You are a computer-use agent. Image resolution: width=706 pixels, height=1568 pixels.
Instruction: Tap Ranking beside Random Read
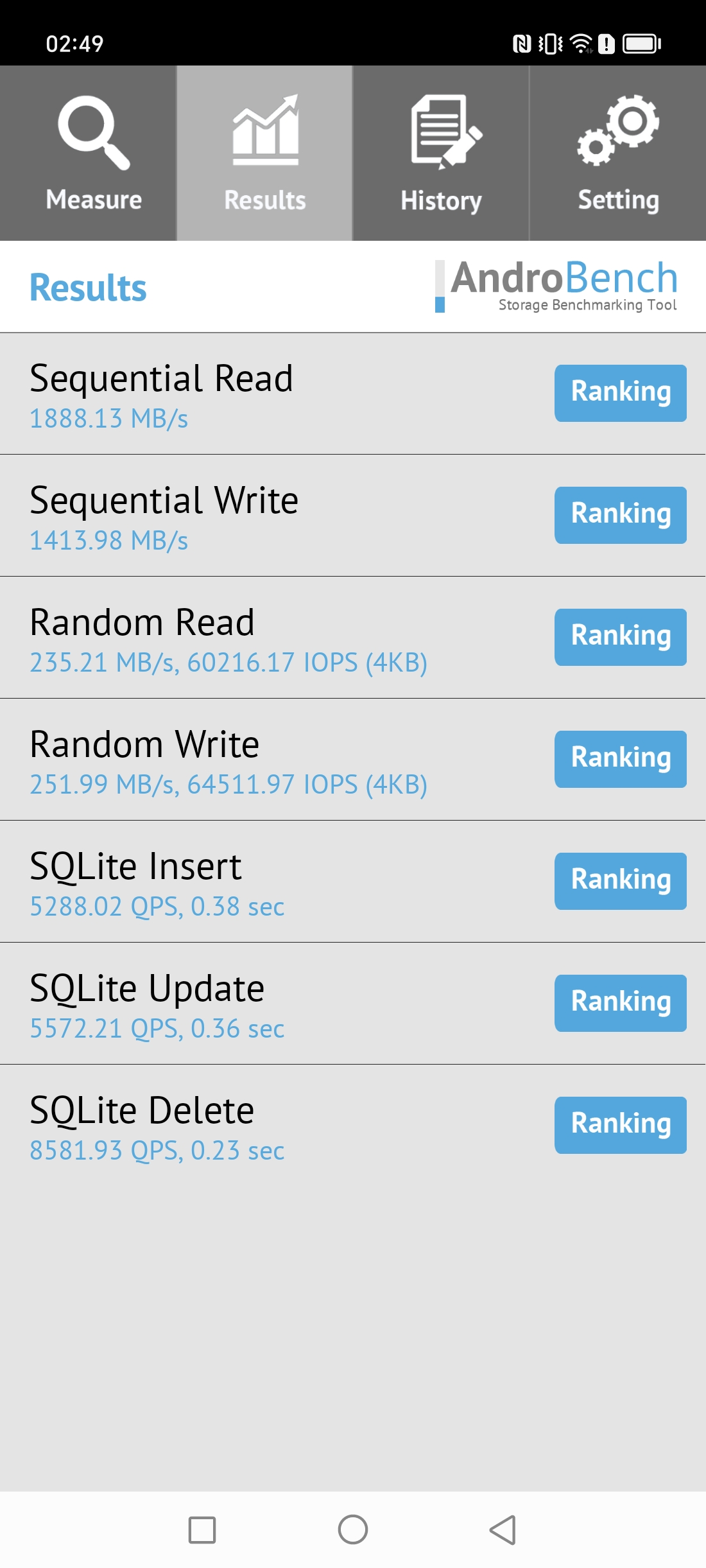tap(620, 637)
